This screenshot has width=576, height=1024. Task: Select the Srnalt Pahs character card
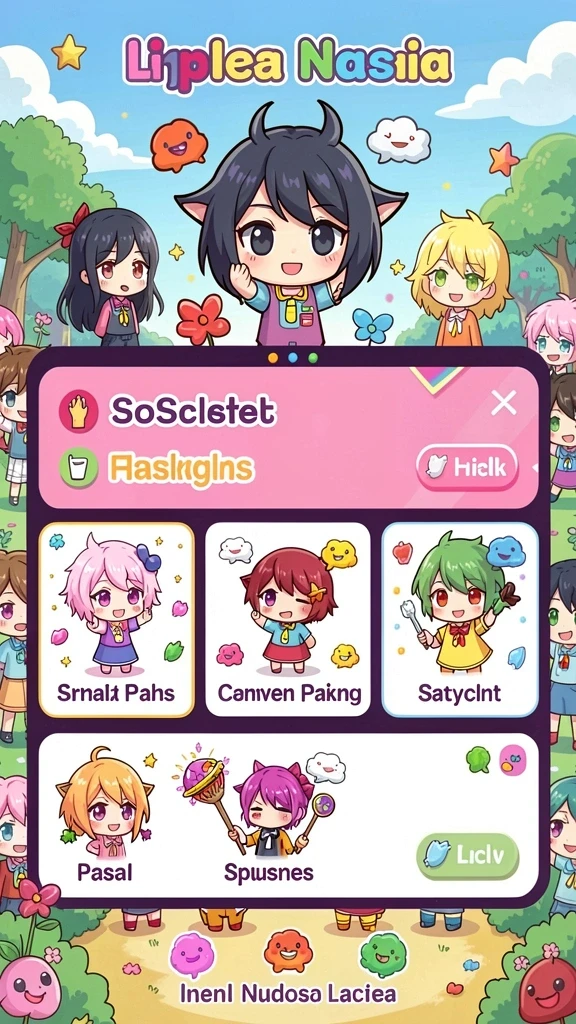pyautogui.click(x=116, y=620)
